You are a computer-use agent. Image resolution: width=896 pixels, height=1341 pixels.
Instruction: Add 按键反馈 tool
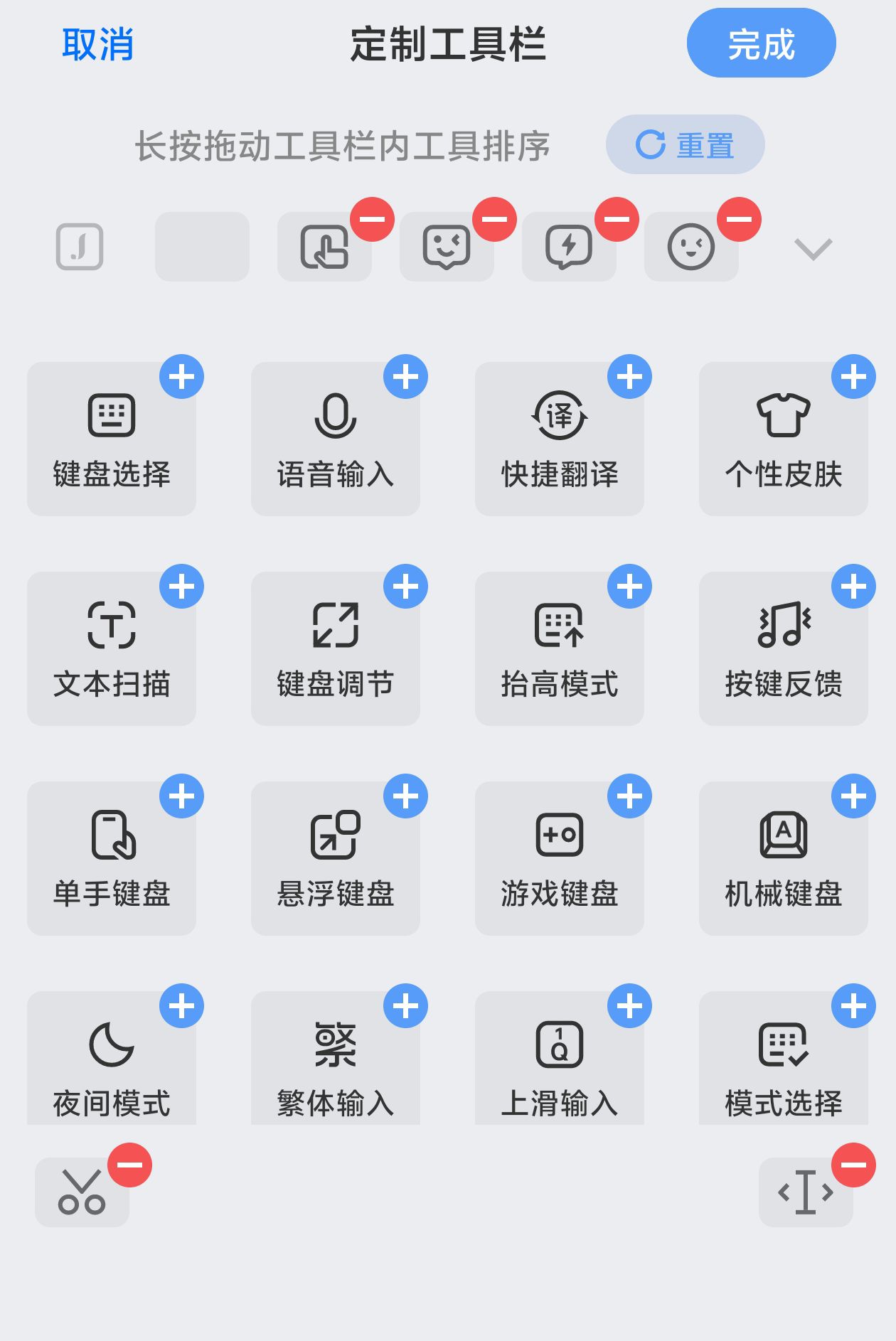(x=853, y=587)
